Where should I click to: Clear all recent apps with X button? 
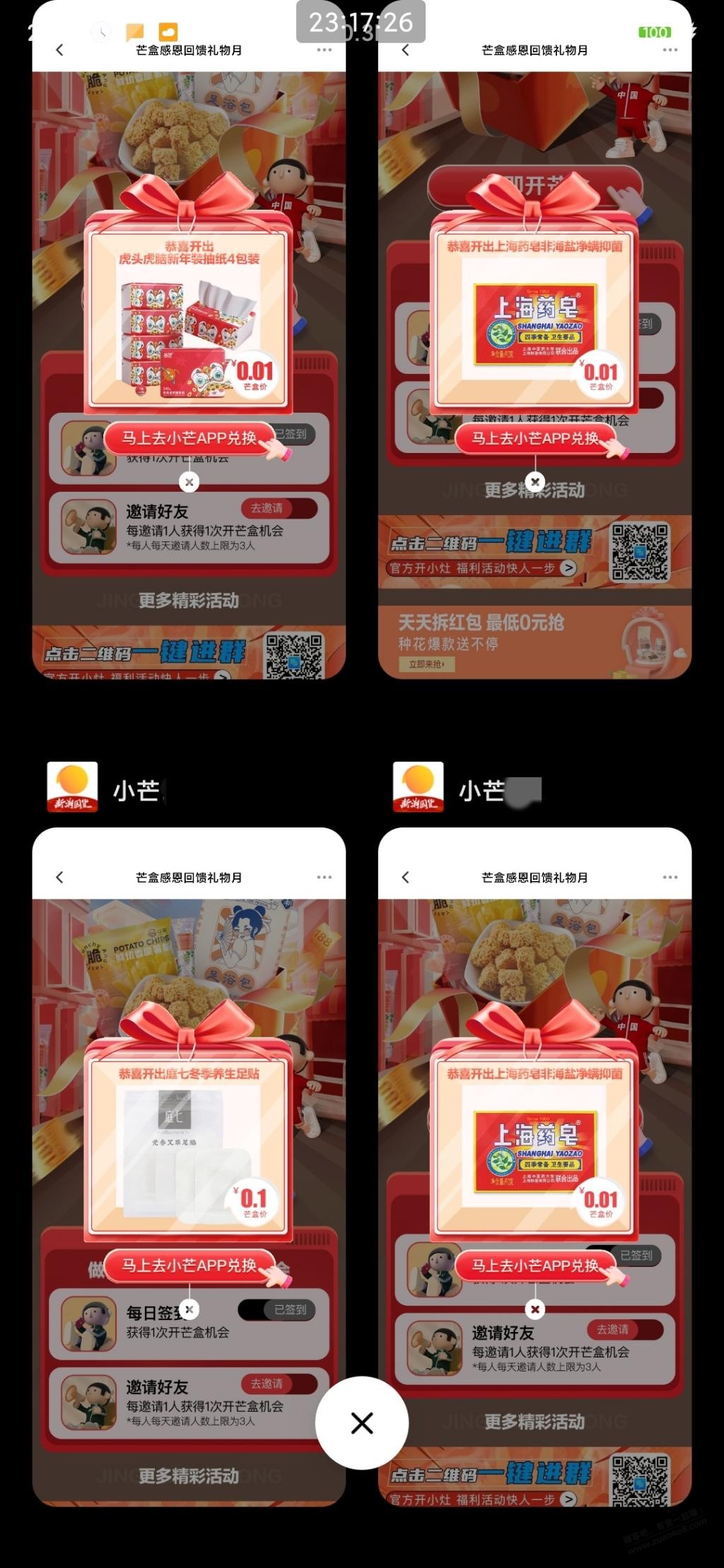click(361, 1422)
